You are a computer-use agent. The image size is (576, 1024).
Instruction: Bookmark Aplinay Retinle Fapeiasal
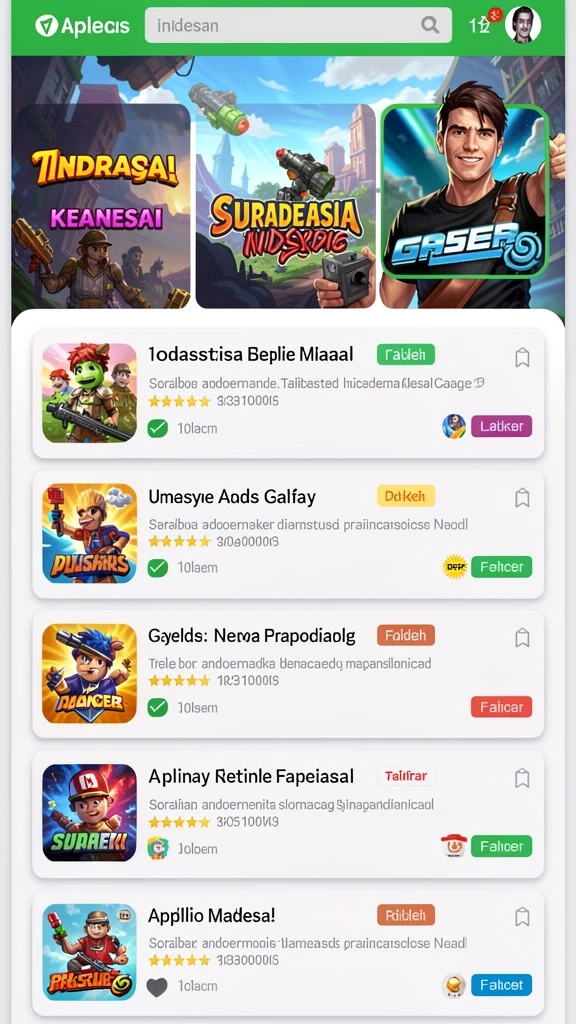tap(522, 778)
